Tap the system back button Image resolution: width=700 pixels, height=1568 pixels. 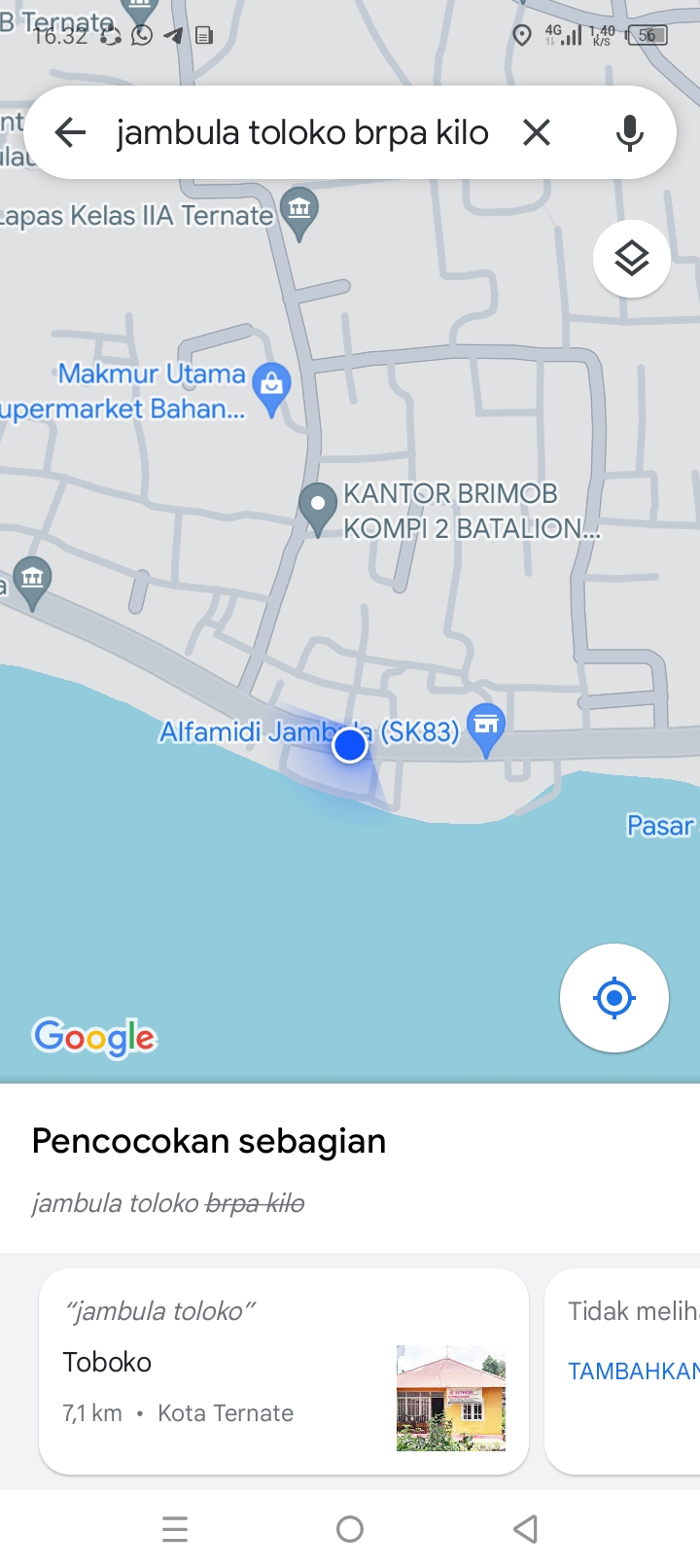tap(525, 1529)
